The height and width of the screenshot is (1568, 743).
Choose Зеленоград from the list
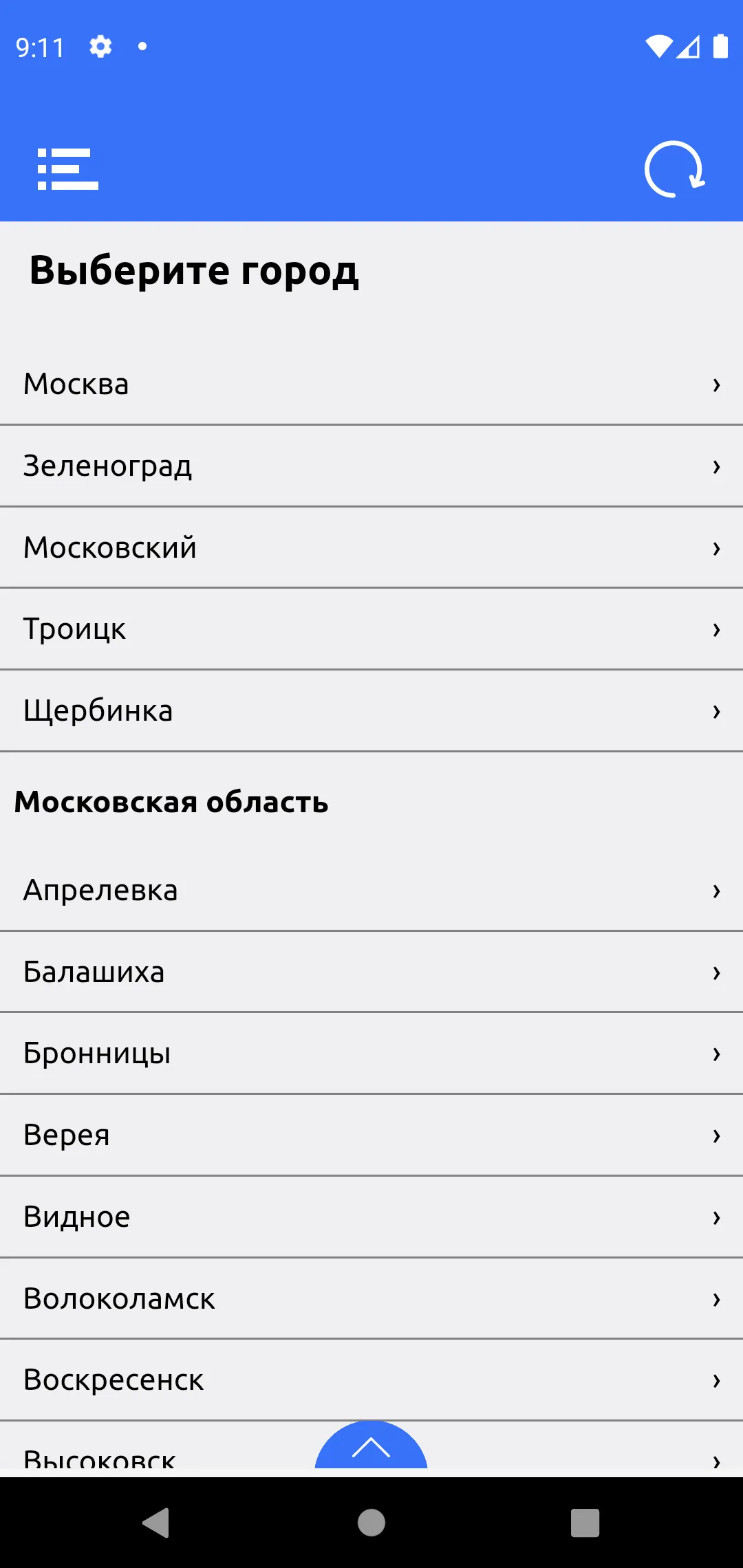pos(371,466)
